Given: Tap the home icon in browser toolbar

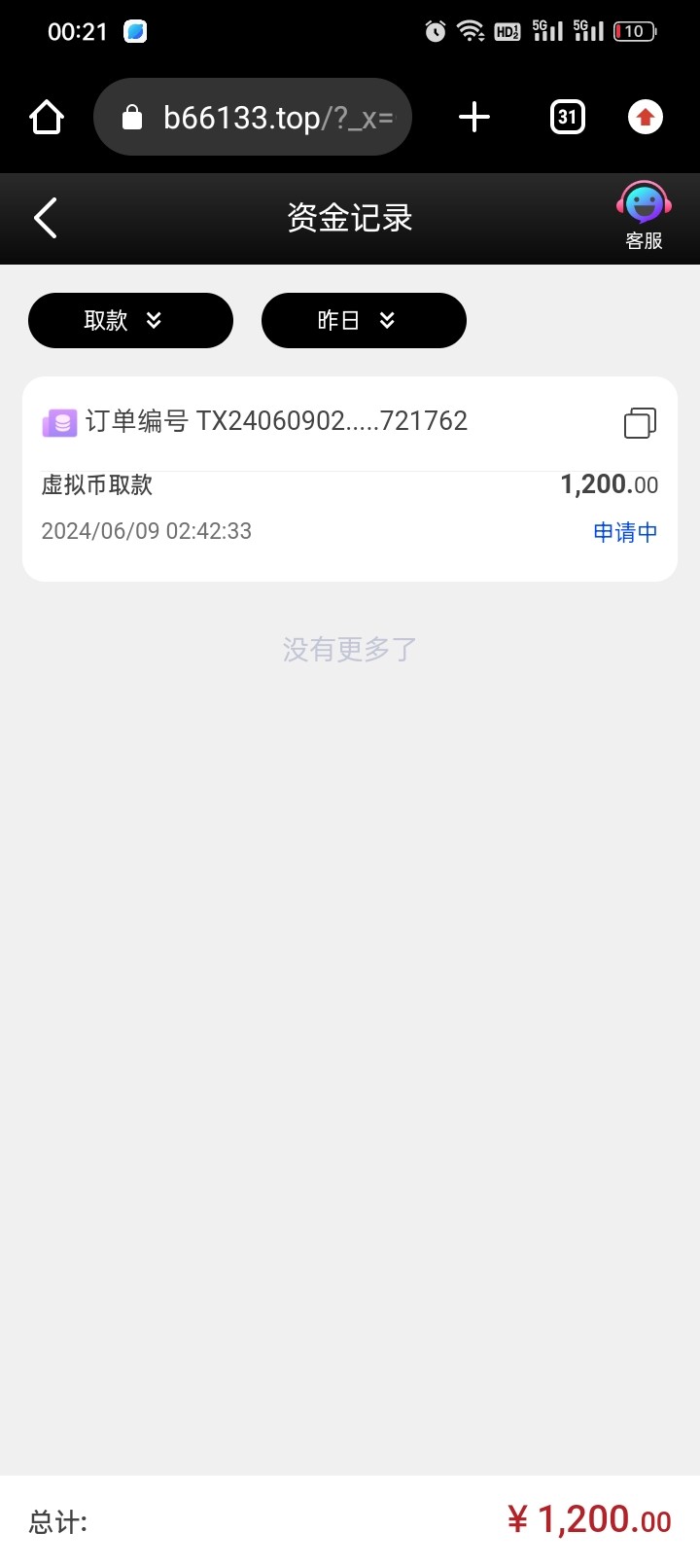Looking at the screenshot, I should 46,117.
